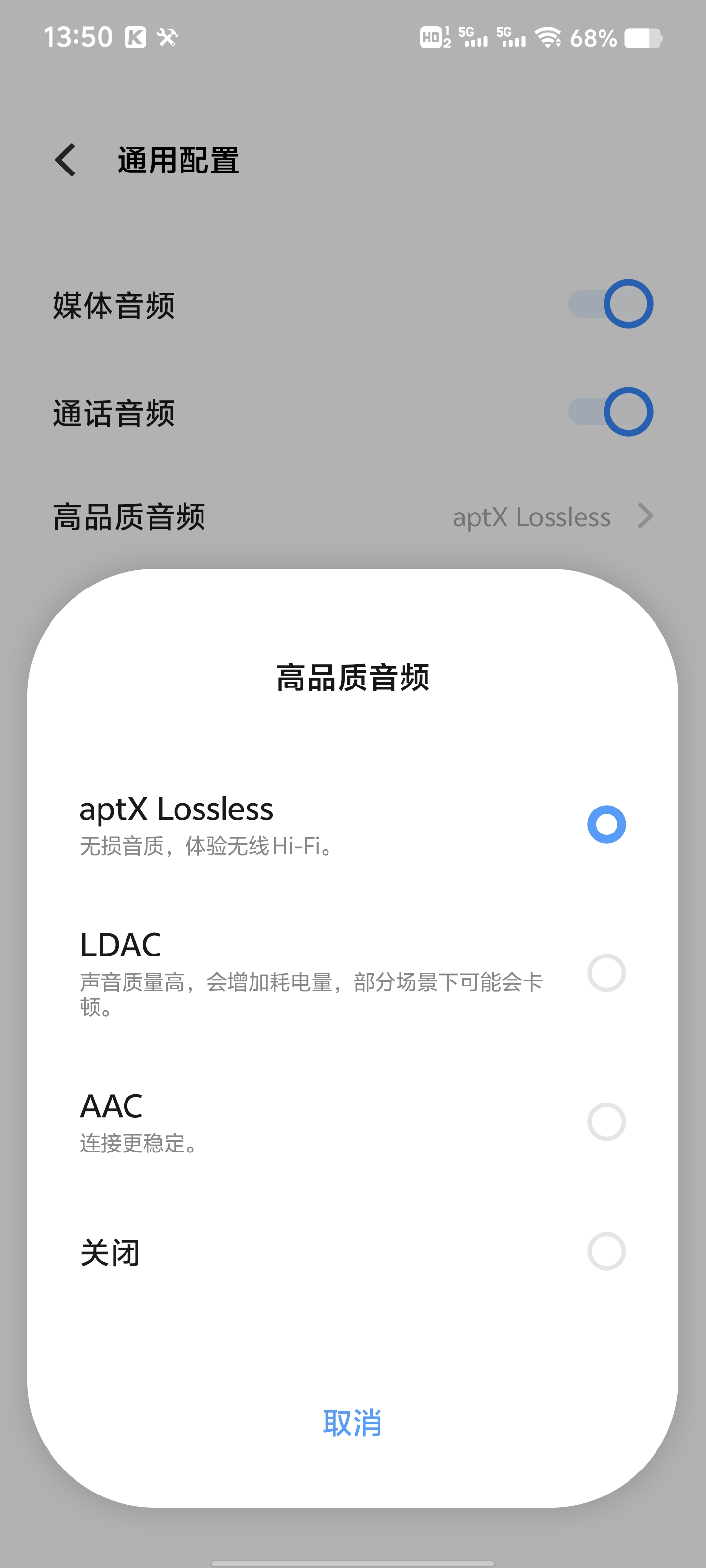
Task: Select the aptX Lossless audio option
Action: coord(605,824)
